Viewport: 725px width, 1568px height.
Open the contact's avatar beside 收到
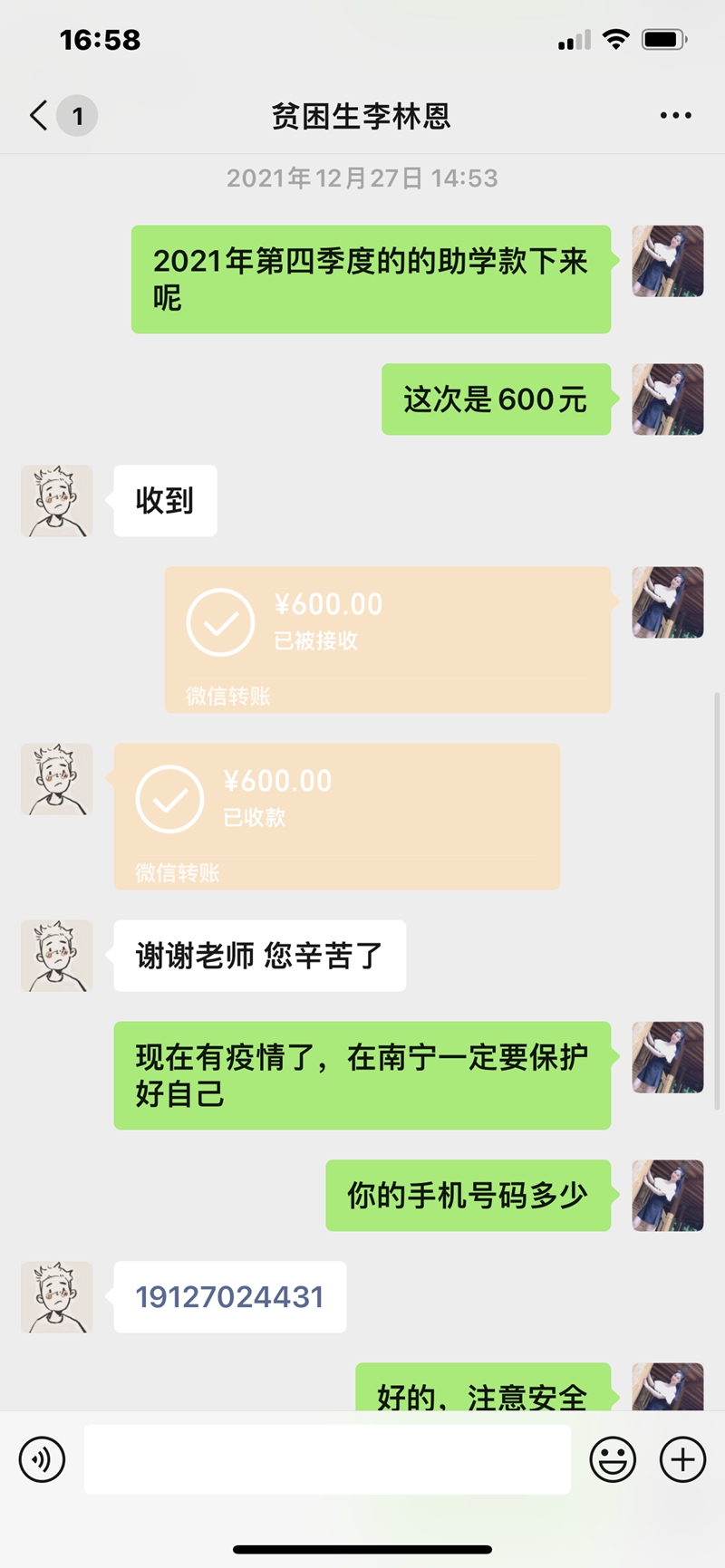tap(57, 501)
